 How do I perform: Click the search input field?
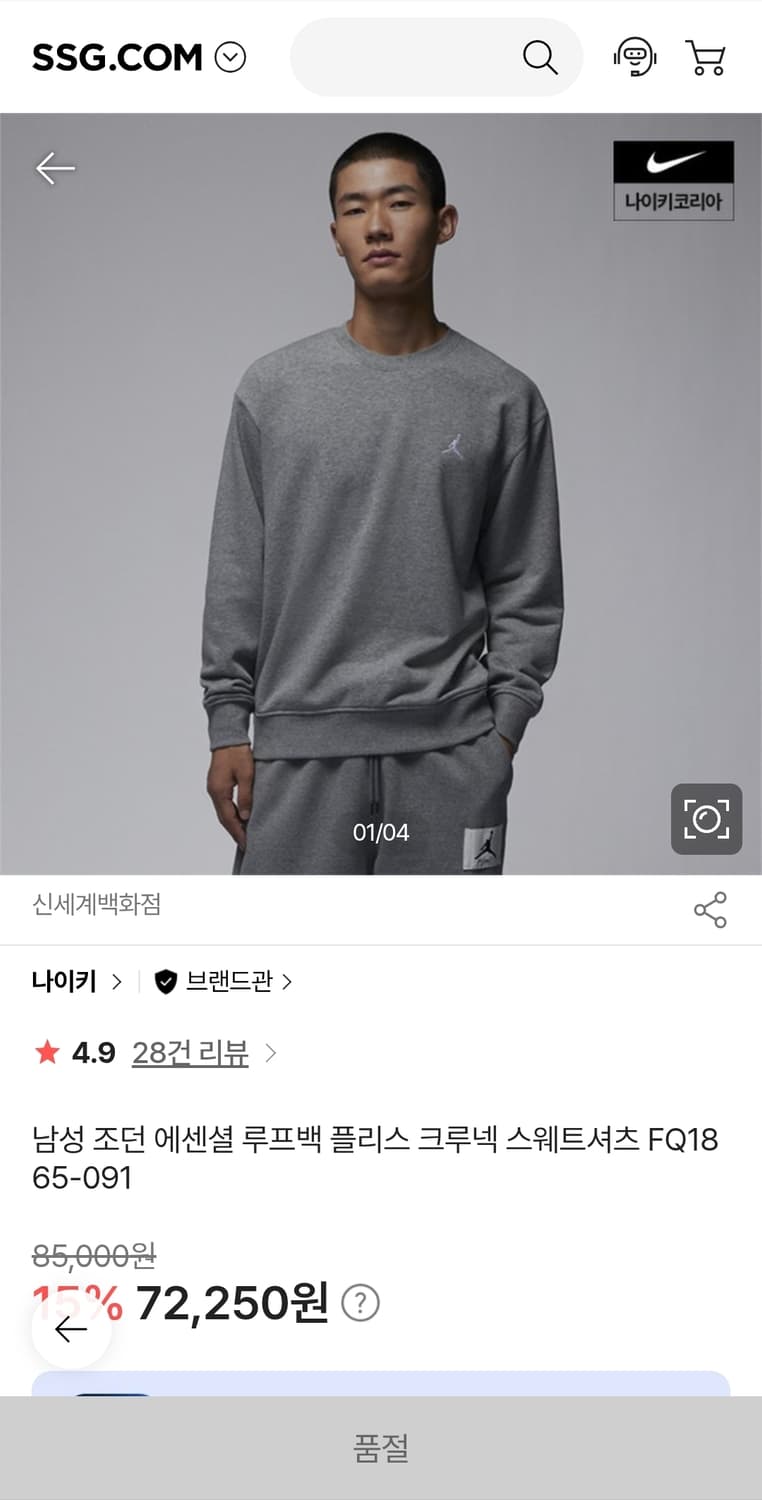(x=420, y=57)
